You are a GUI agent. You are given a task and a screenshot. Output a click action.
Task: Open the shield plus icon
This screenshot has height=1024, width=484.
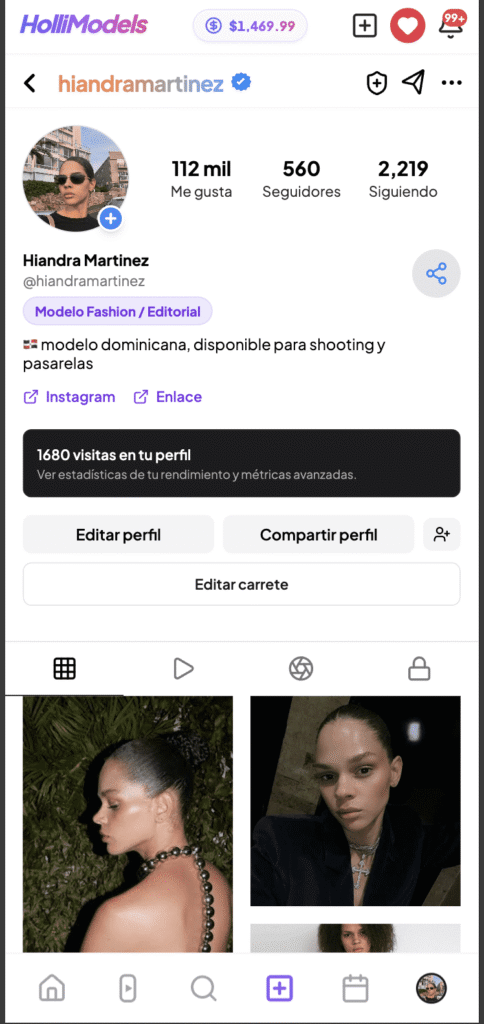coord(376,83)
